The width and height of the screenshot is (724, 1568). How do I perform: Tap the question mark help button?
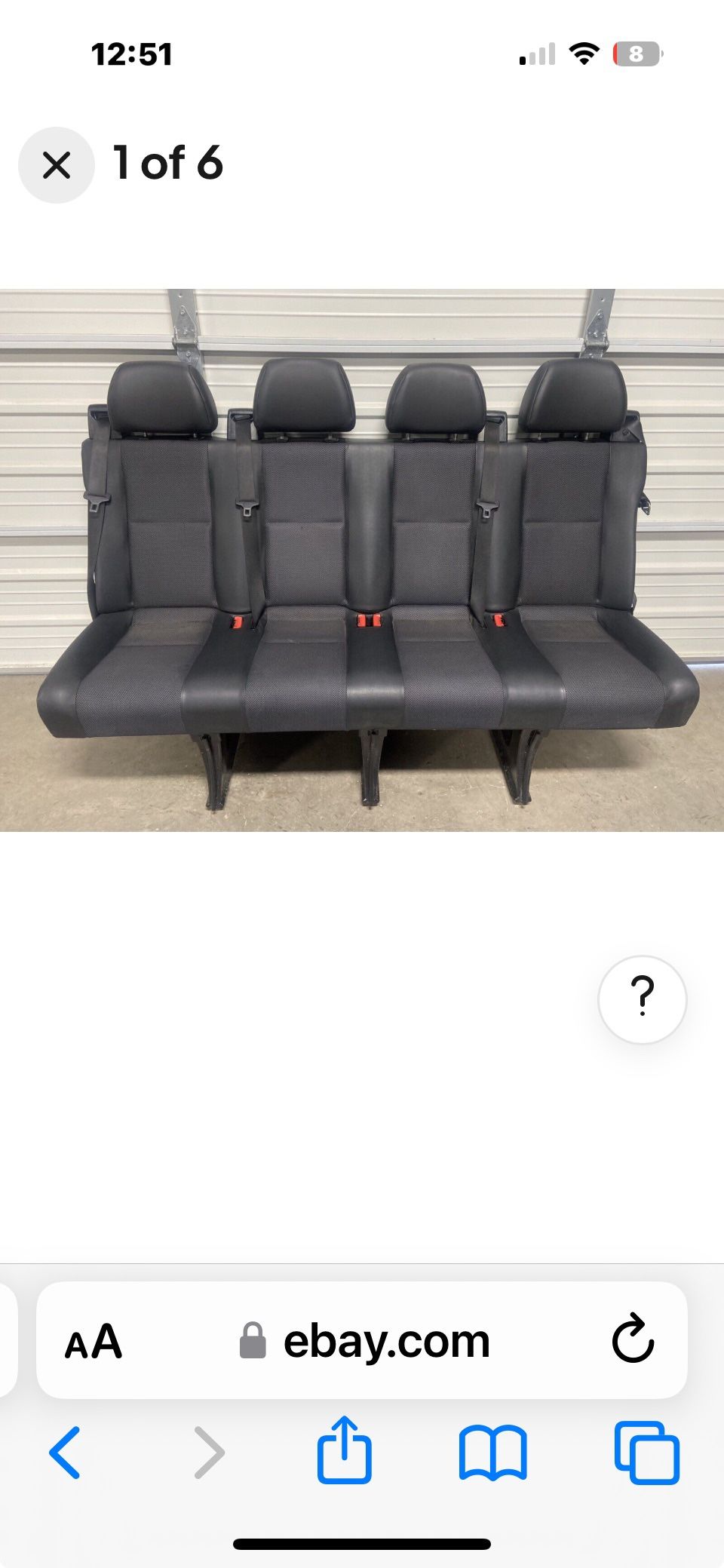pos(643,999)
